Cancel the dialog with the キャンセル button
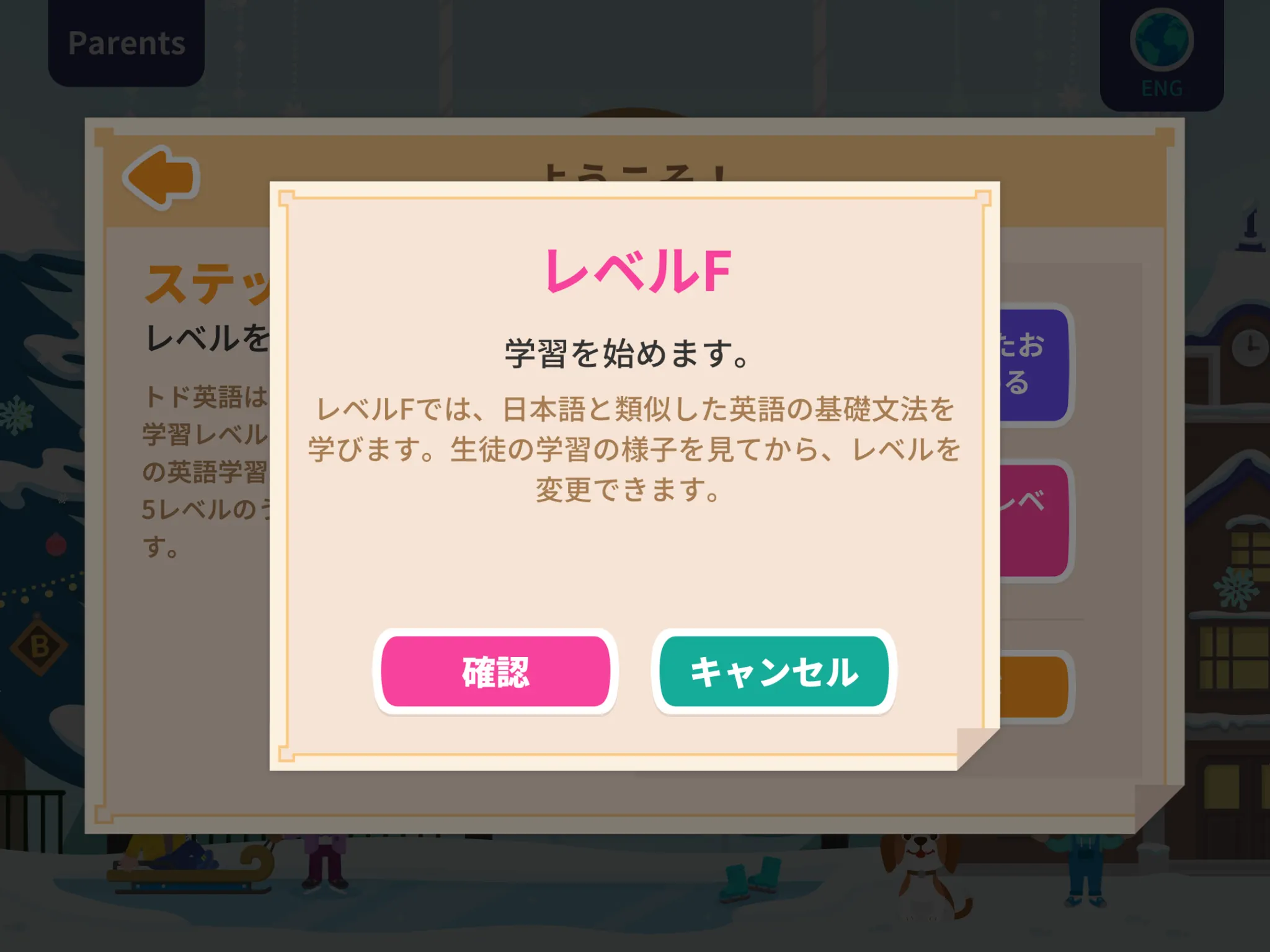 tap(774, 672)
